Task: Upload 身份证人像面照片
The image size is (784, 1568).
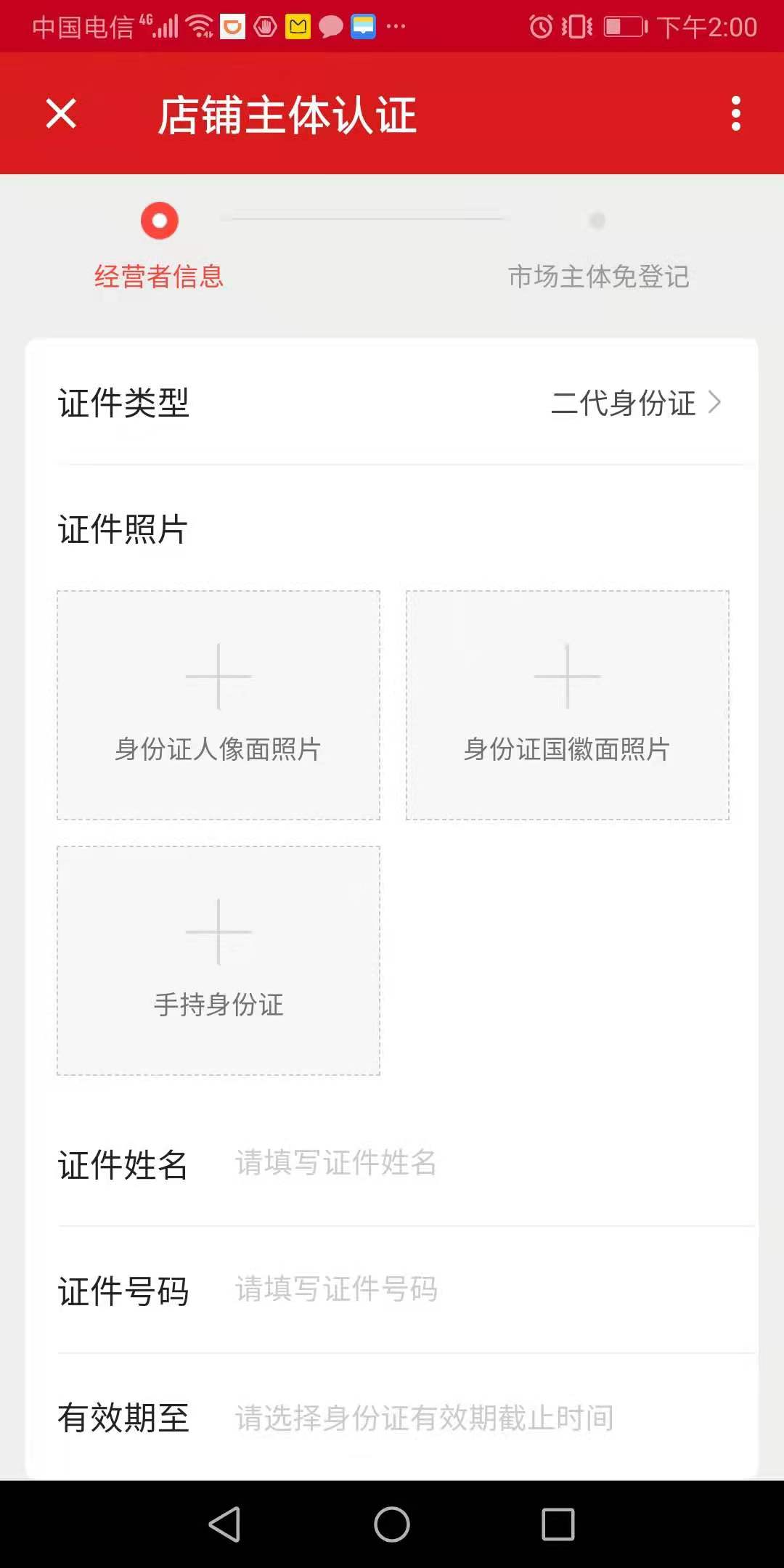Action: 219,705
